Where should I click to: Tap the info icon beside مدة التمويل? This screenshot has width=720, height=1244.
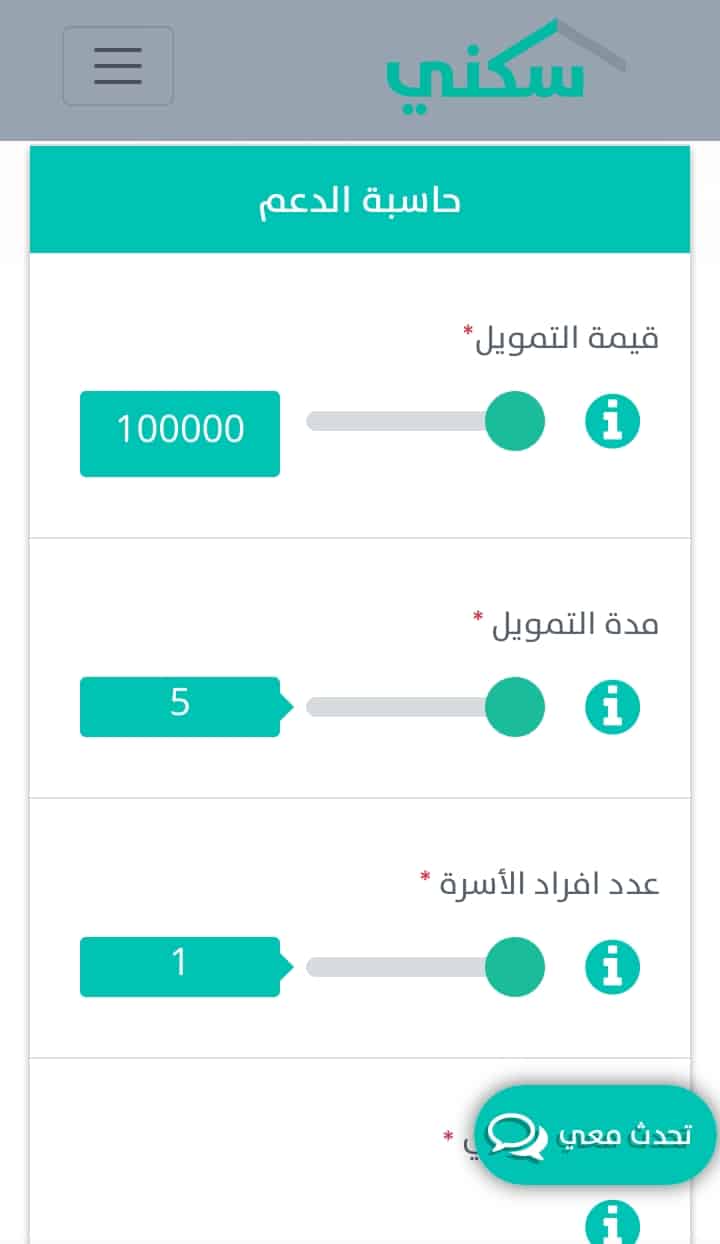pos(612,707)
